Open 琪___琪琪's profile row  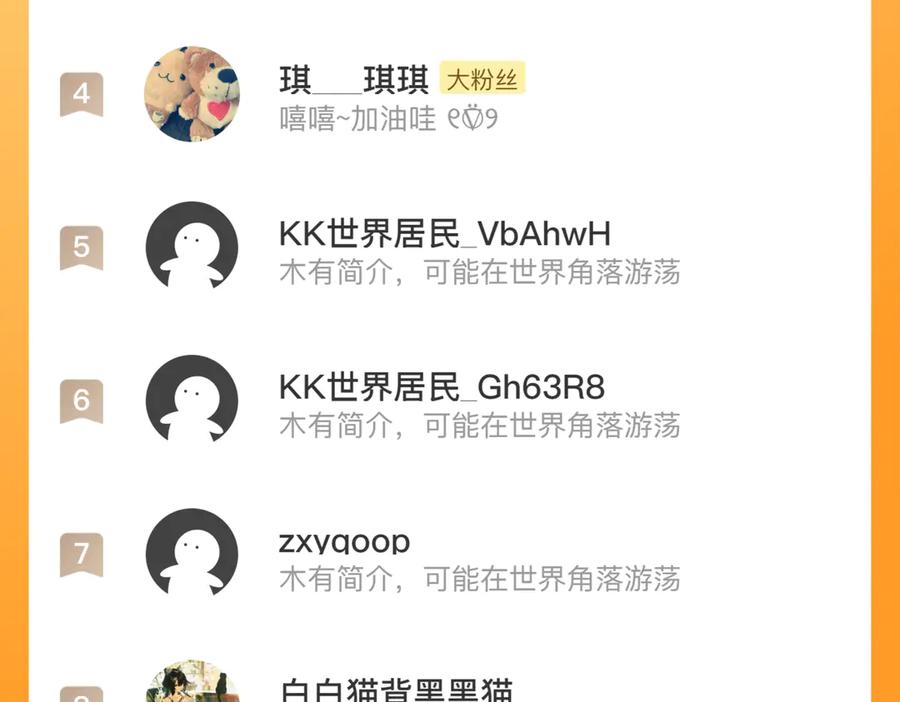(449, 94)
